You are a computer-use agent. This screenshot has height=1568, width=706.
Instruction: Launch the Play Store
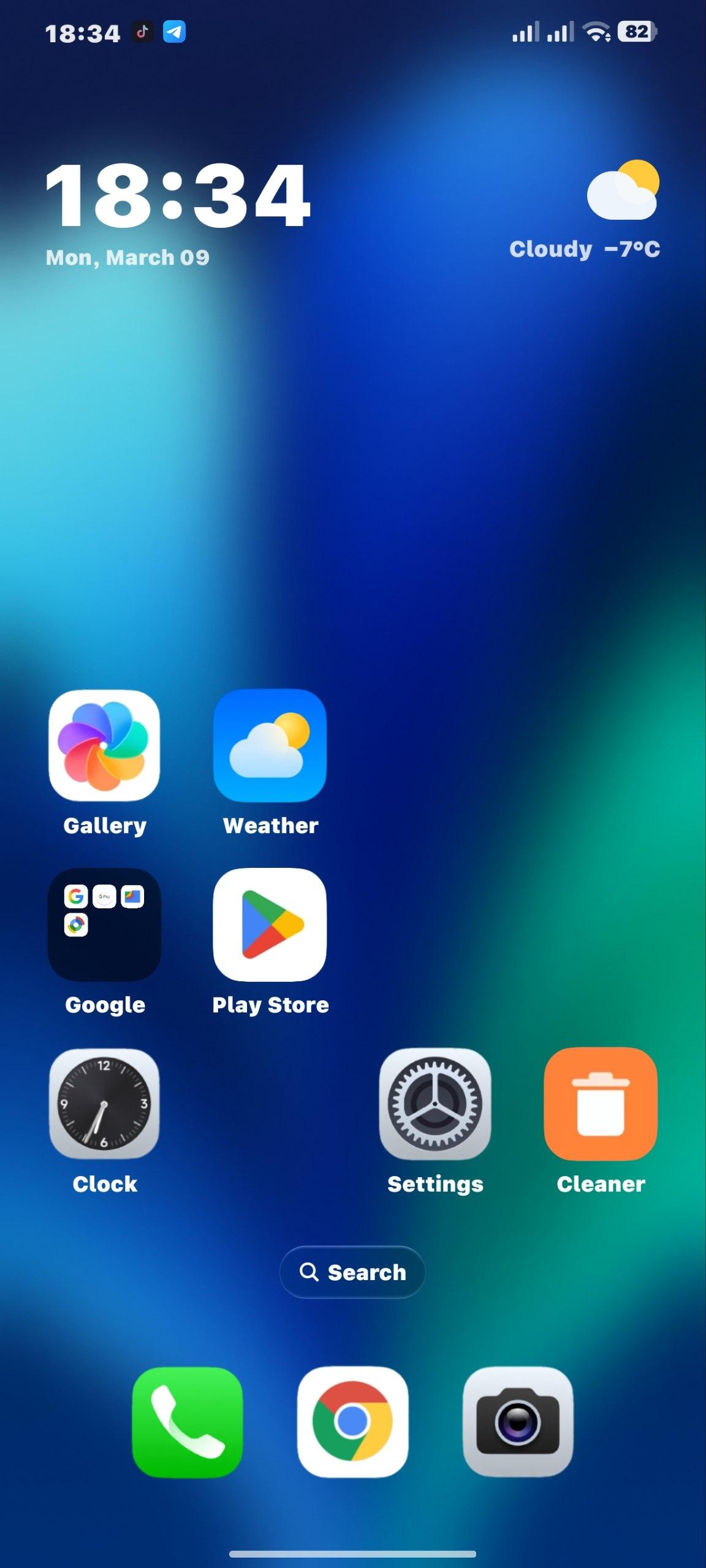[270, 924]
